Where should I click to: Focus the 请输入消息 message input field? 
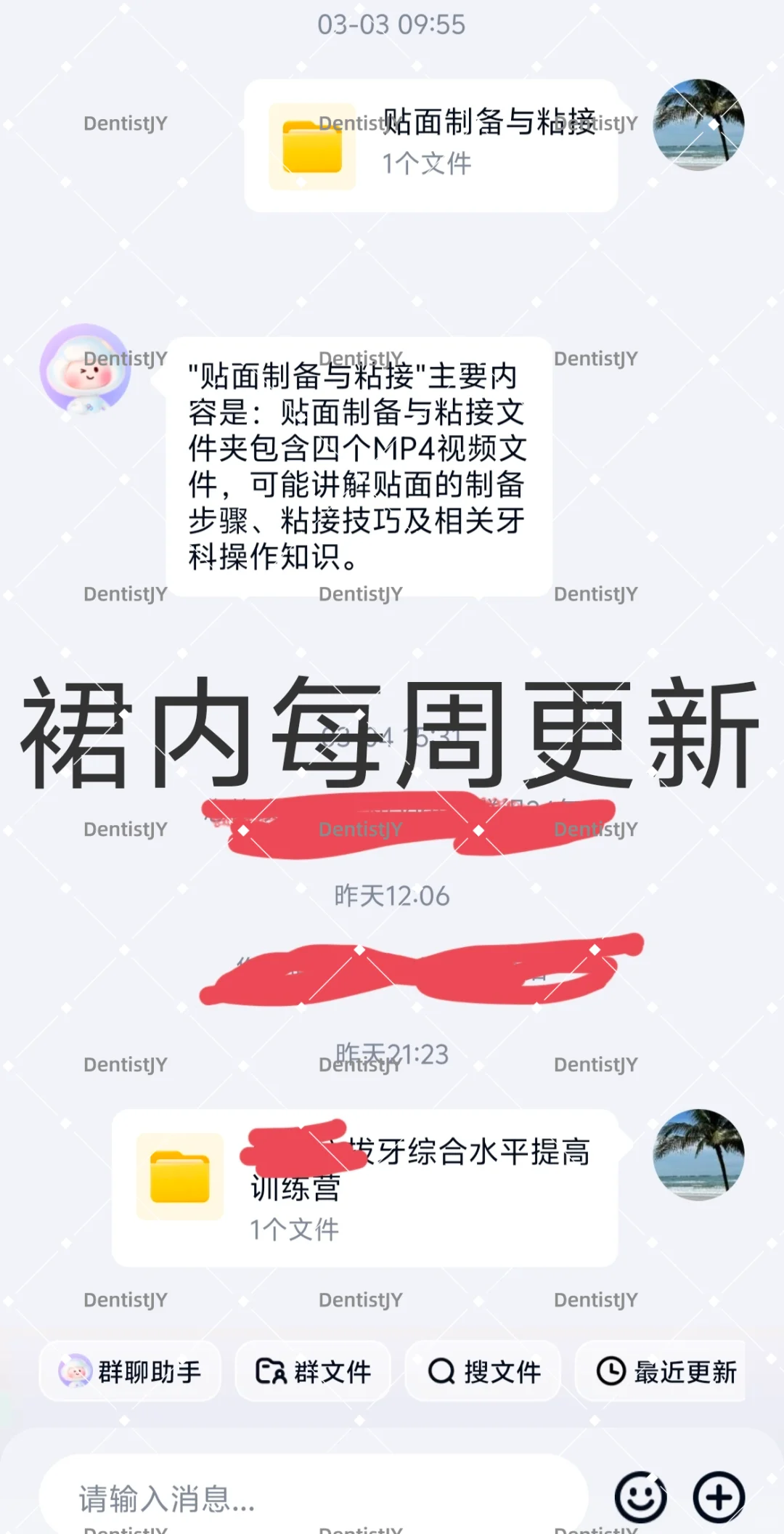click(x=314, y=1498)
